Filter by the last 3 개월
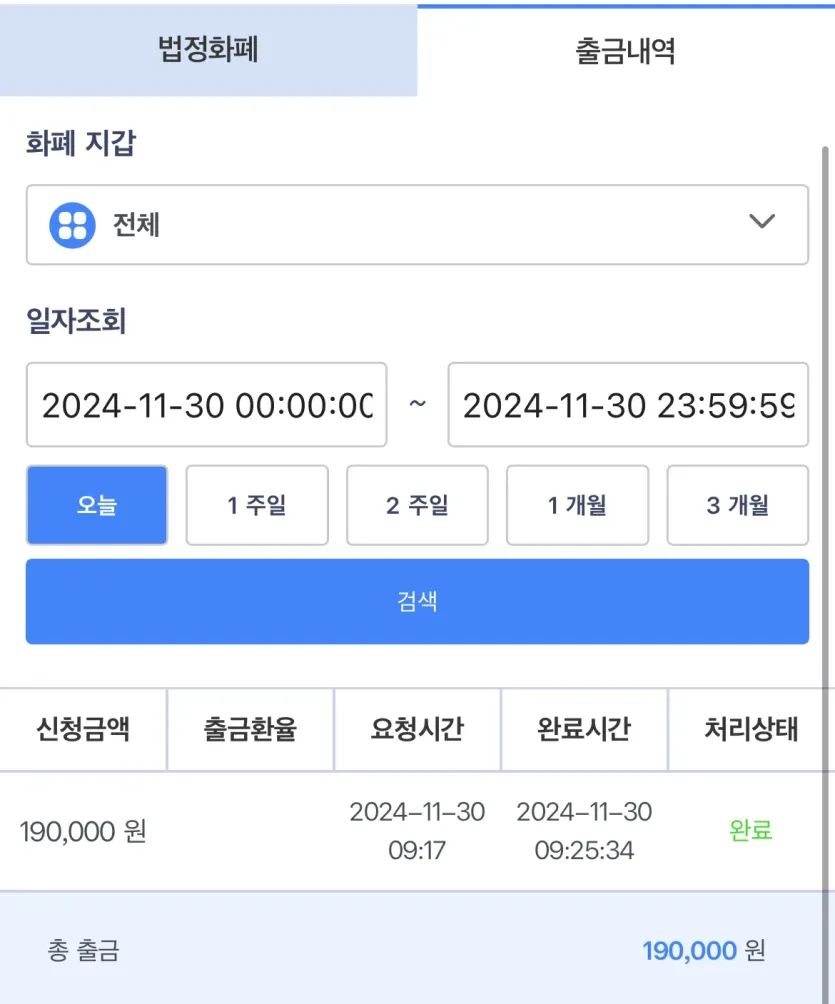 tap(737, 505)
